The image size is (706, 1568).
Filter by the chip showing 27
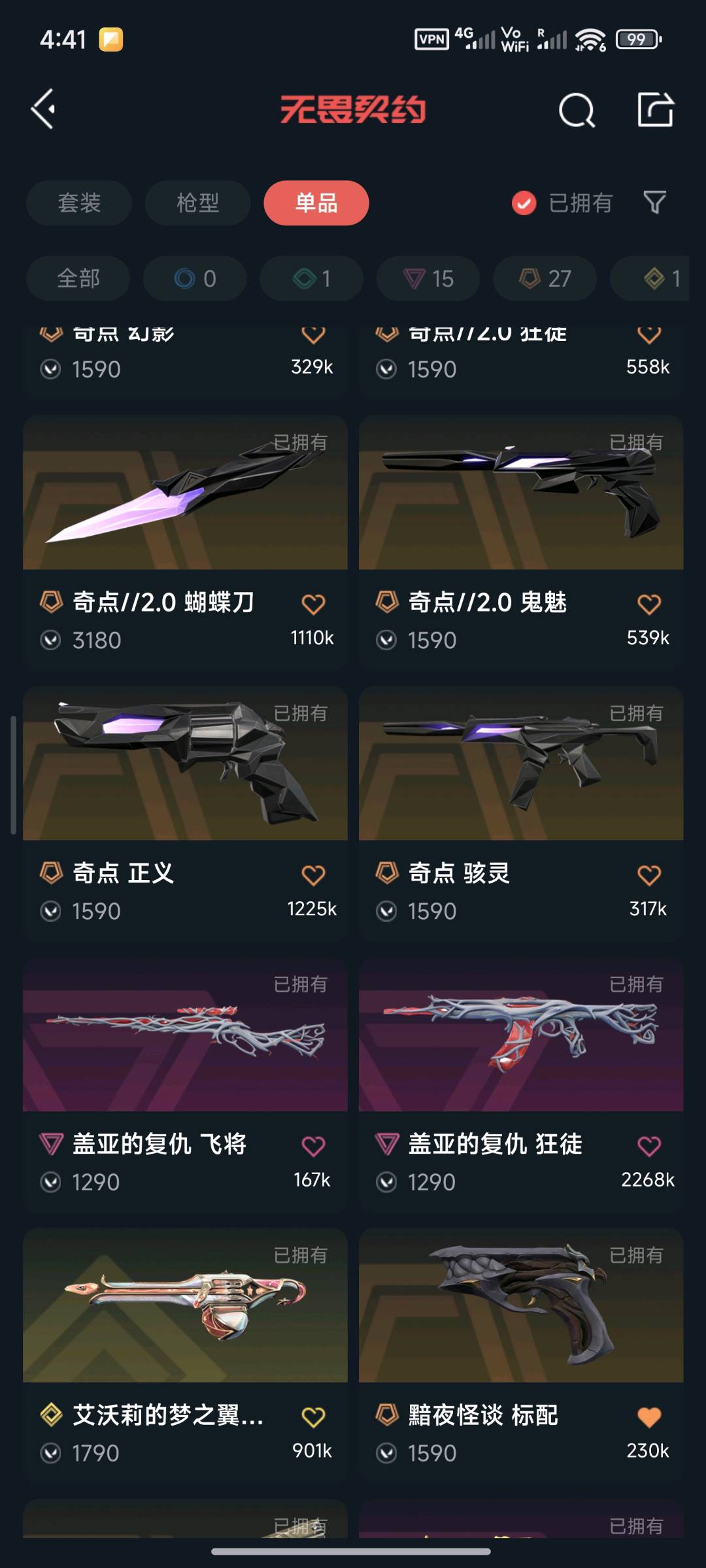[x=545, y=278]
